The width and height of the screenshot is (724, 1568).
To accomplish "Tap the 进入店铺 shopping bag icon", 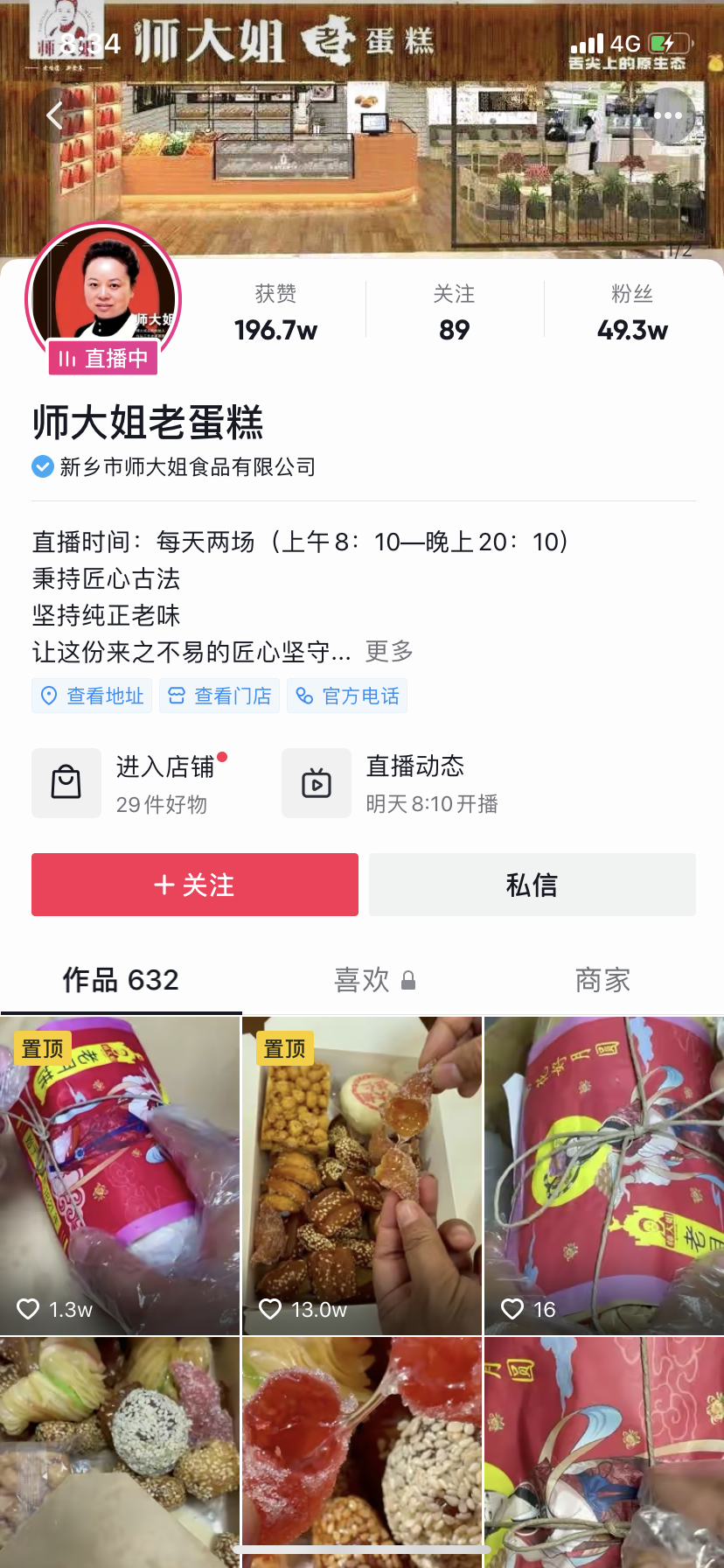I will (x=66, y=782).
